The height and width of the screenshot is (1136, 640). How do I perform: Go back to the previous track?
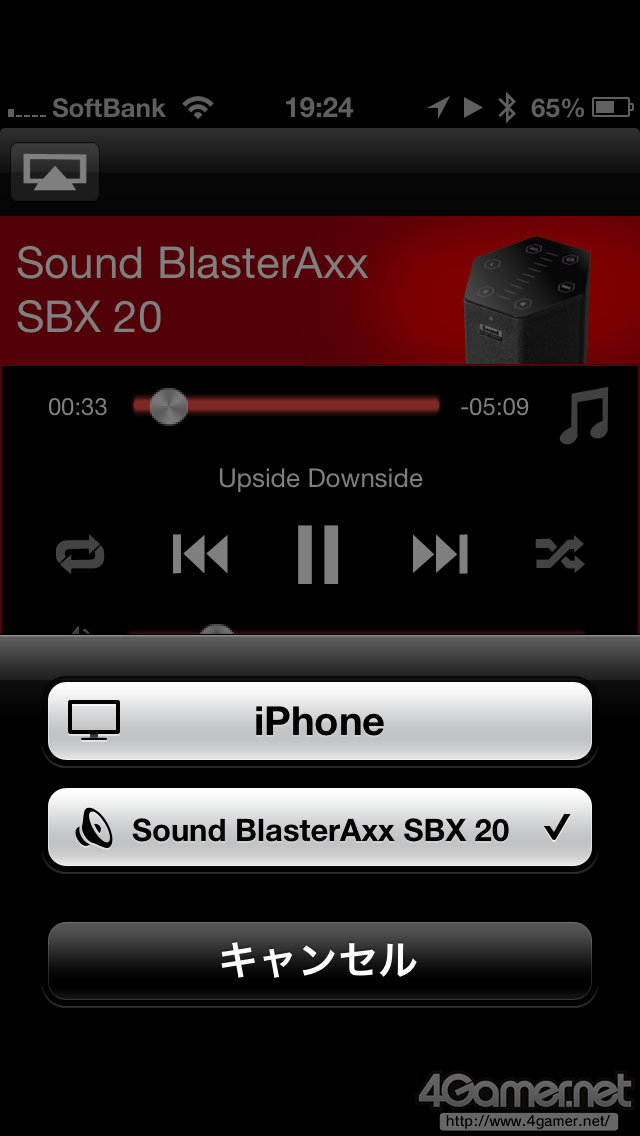[200, 553]
